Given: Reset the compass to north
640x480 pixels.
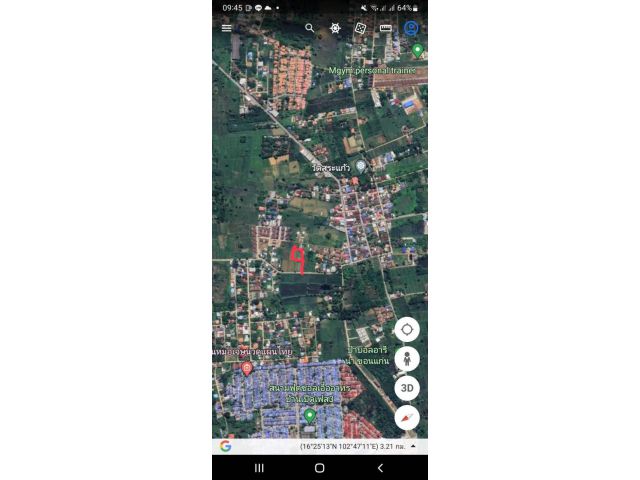Looking at the screenshot, I should point(407,417).
